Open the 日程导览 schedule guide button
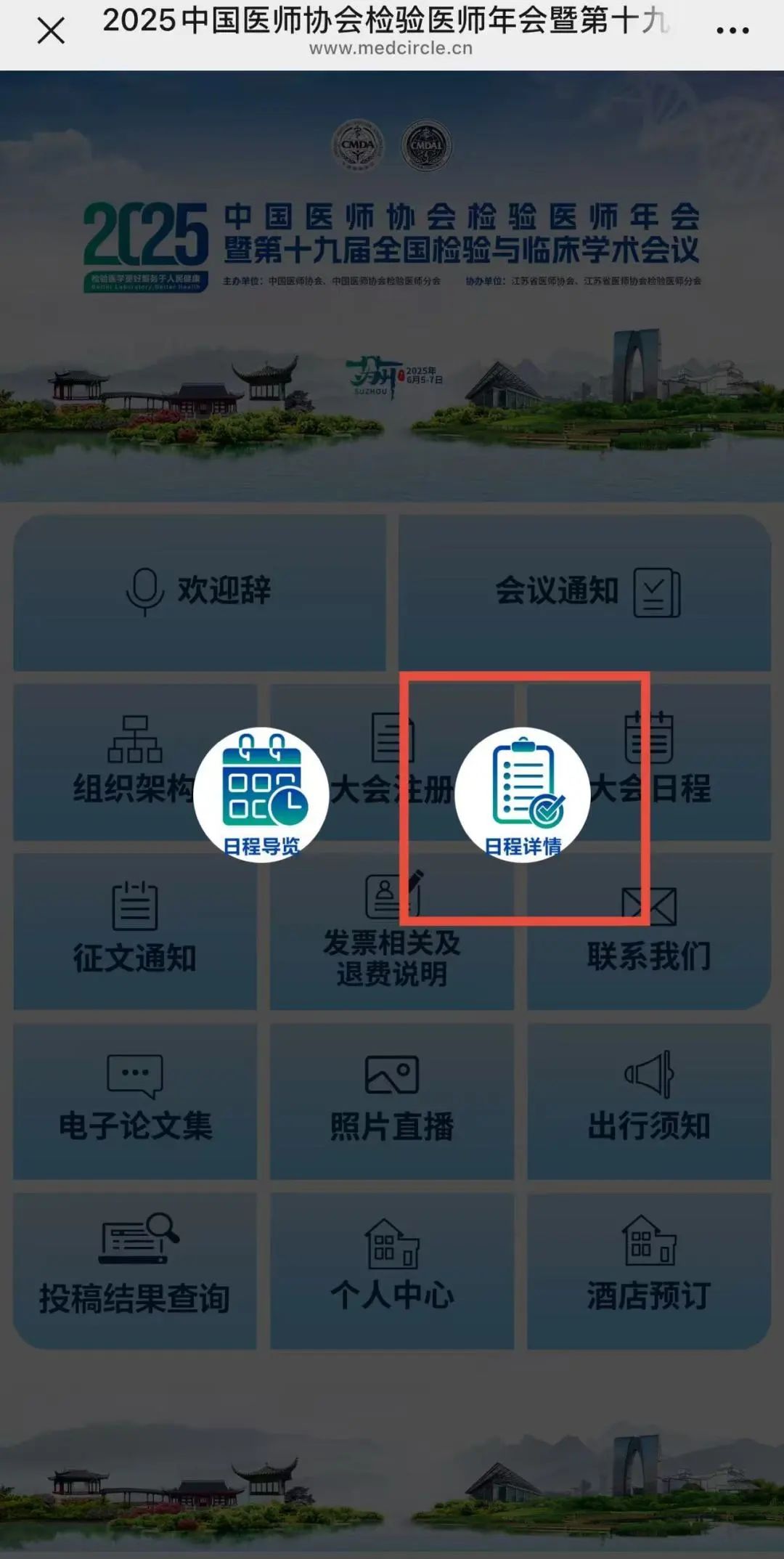784x1559 pixels. pyautogui.click(x=261, y=794)
